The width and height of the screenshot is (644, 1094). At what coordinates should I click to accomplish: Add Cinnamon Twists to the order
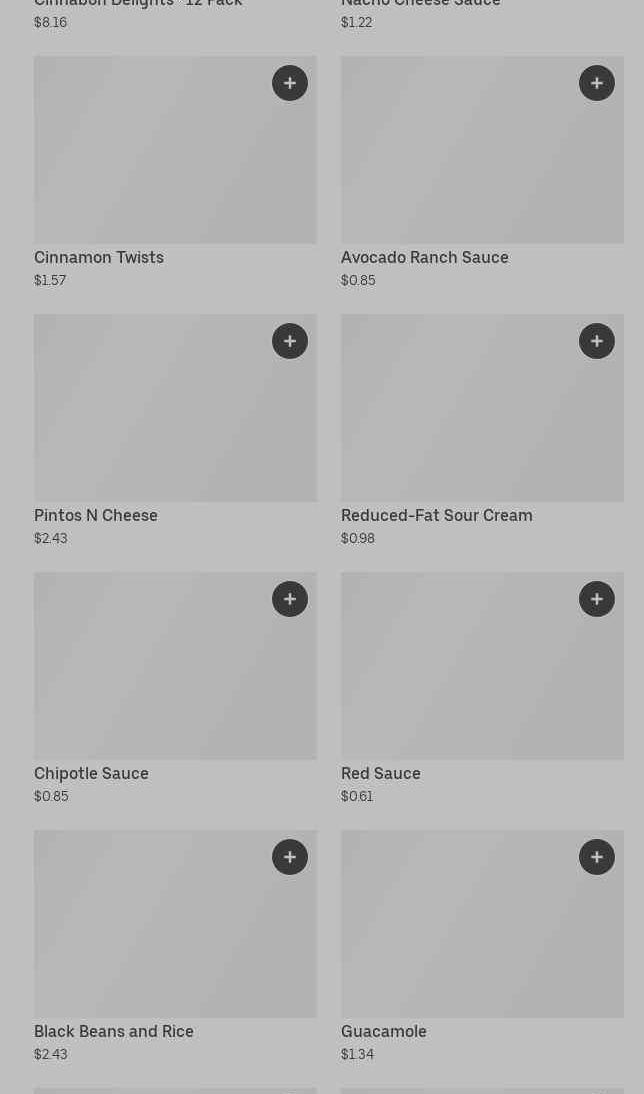290,83
